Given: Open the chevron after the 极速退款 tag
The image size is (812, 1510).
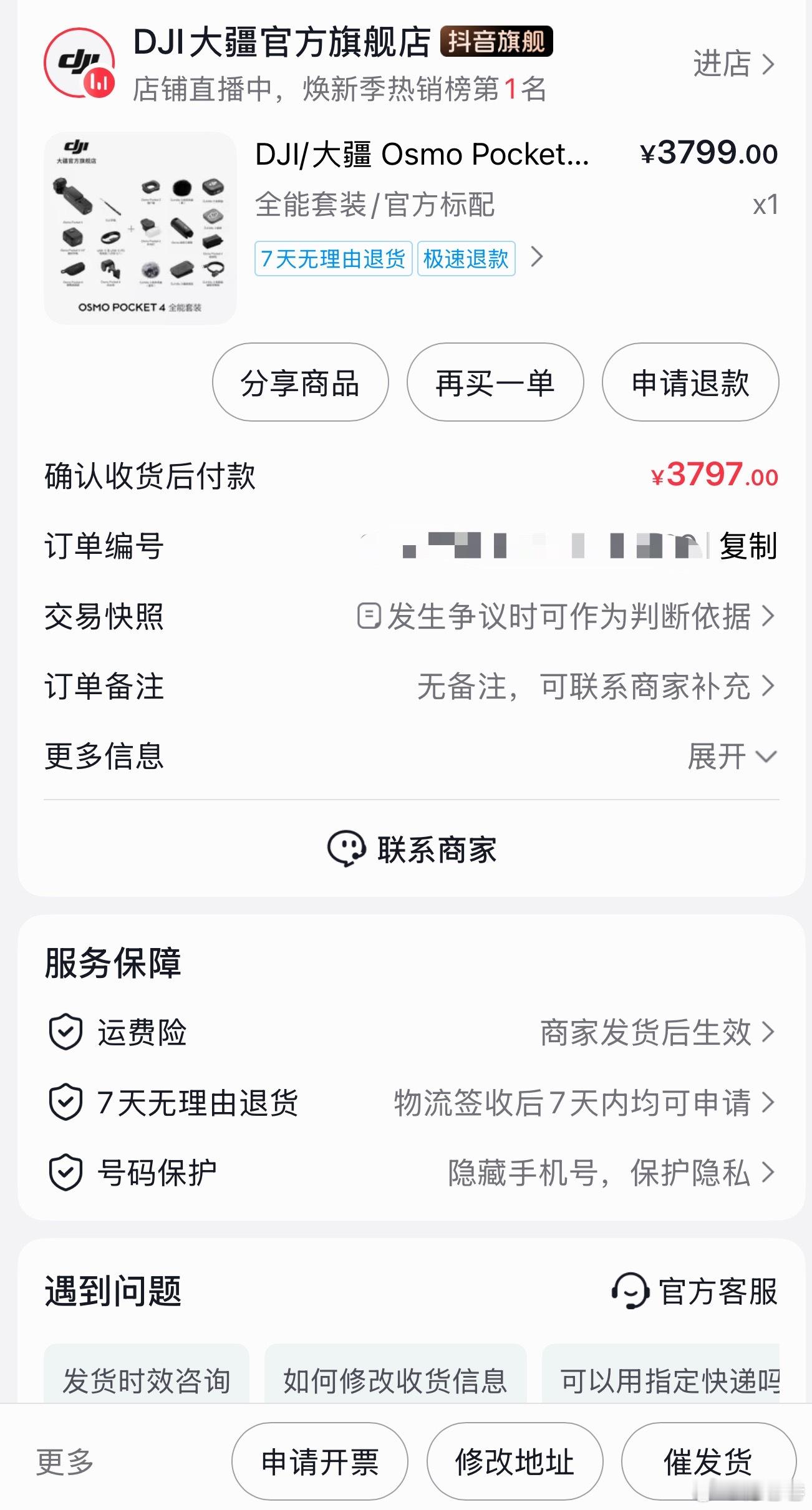Looking at the screenshot, I should click(x=535, y=258).
